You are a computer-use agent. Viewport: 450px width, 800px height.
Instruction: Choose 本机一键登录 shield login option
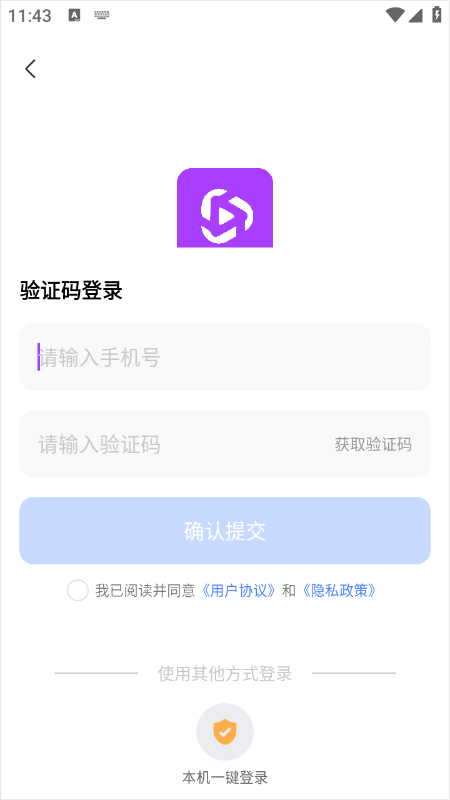(225, 732)
